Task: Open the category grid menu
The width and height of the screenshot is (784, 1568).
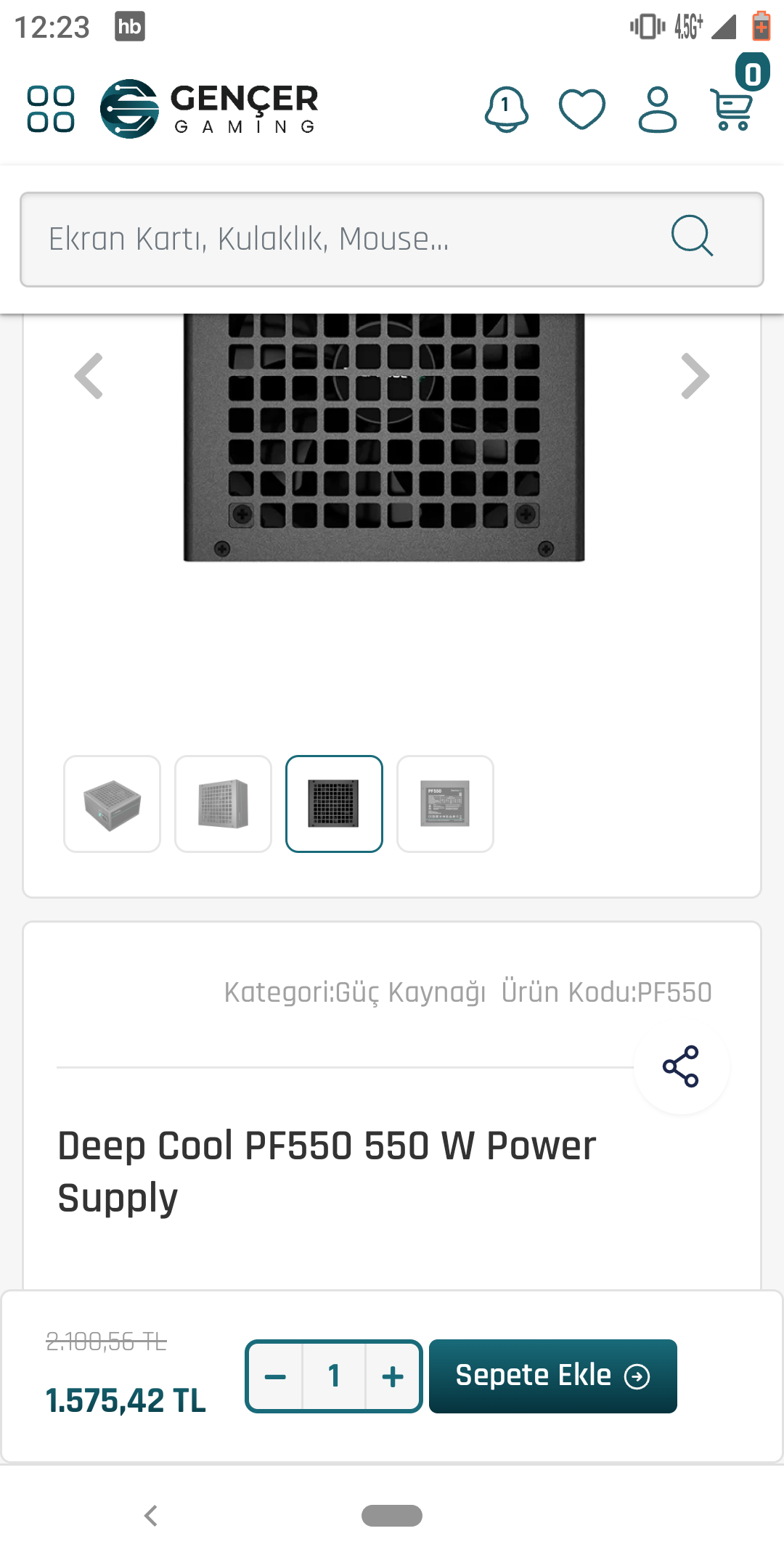Action: (x=51, y=110)
